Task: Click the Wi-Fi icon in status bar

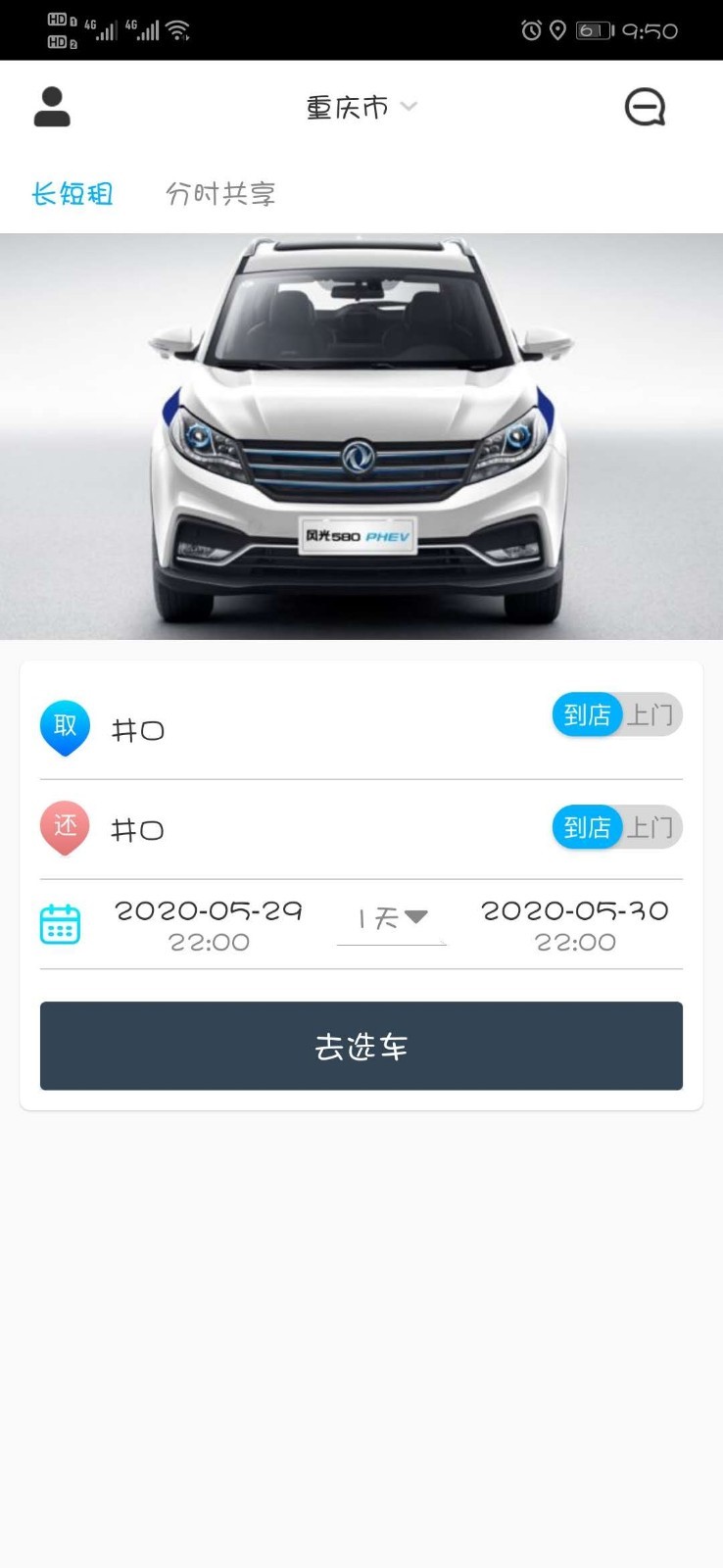Action: click(x=177, y=29)
